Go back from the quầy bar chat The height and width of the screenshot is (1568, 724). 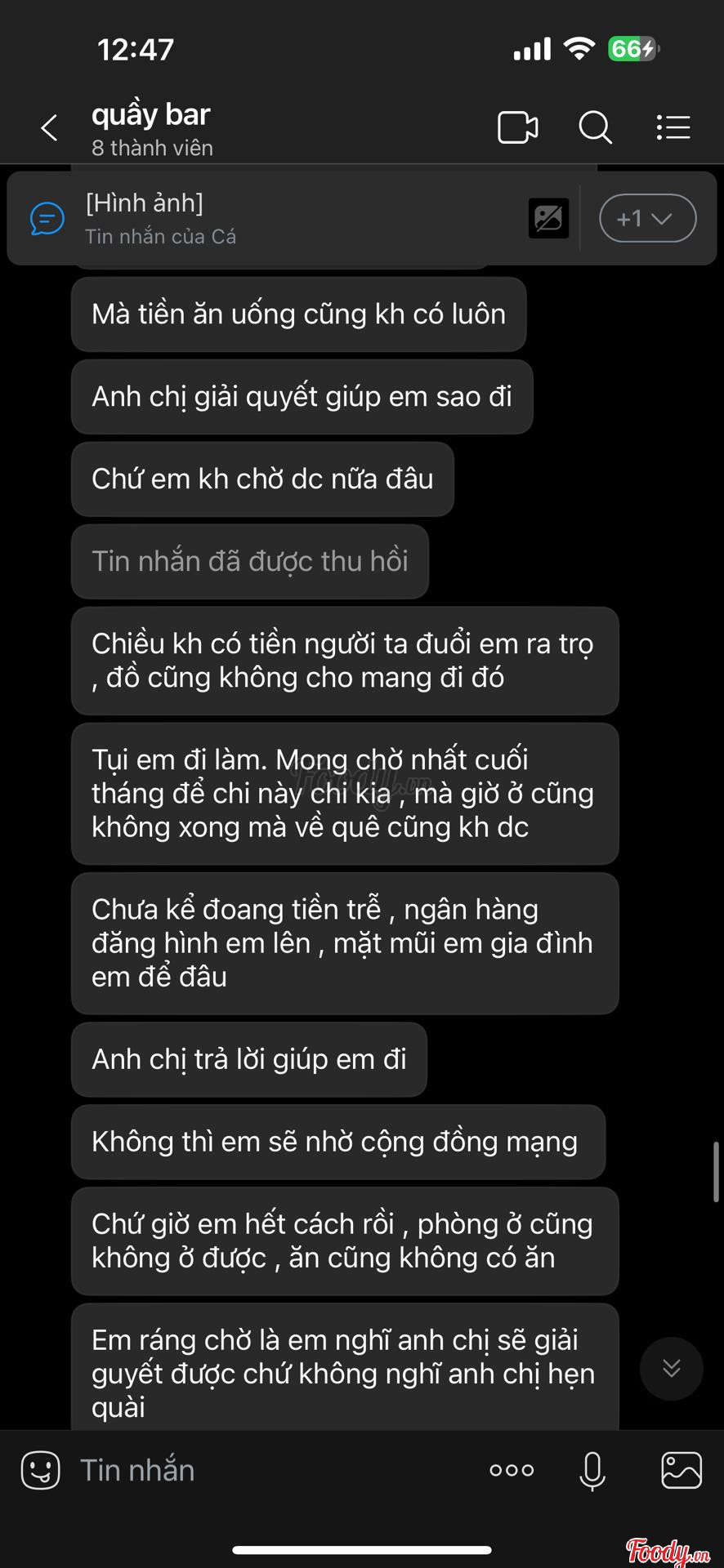tap(49, 127)
